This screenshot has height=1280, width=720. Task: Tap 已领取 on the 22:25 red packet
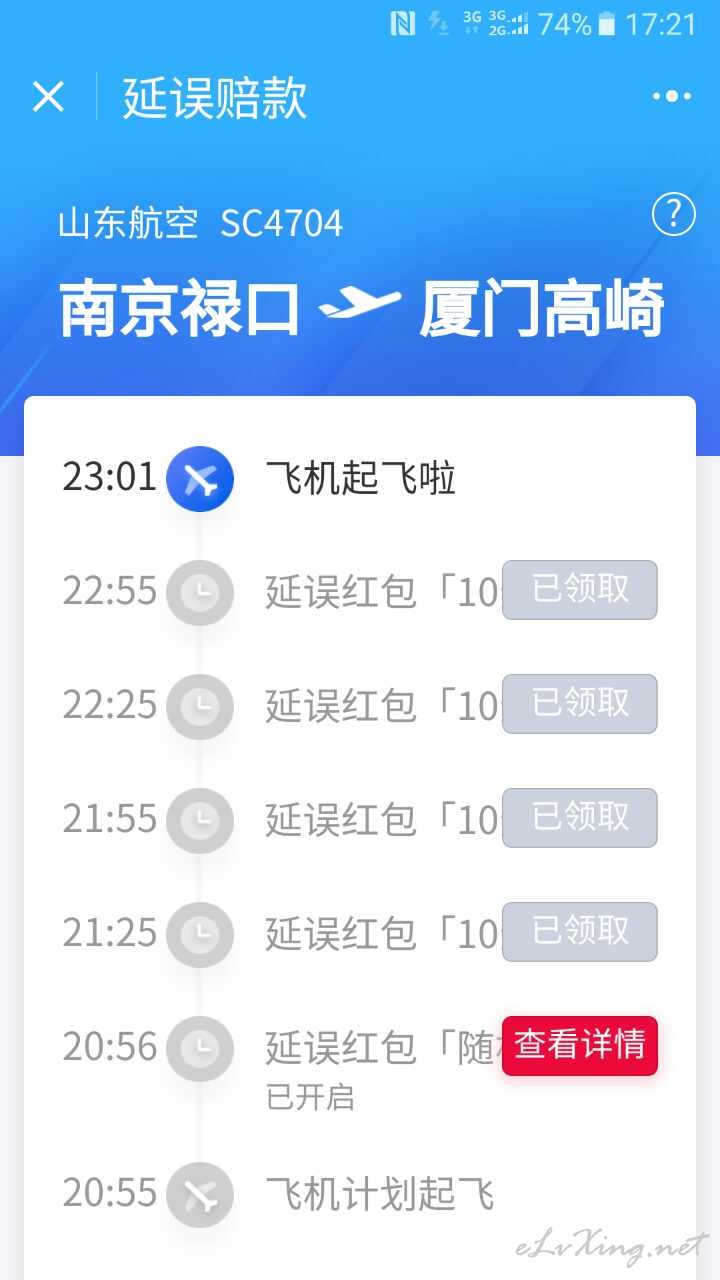tap(580, 704)
